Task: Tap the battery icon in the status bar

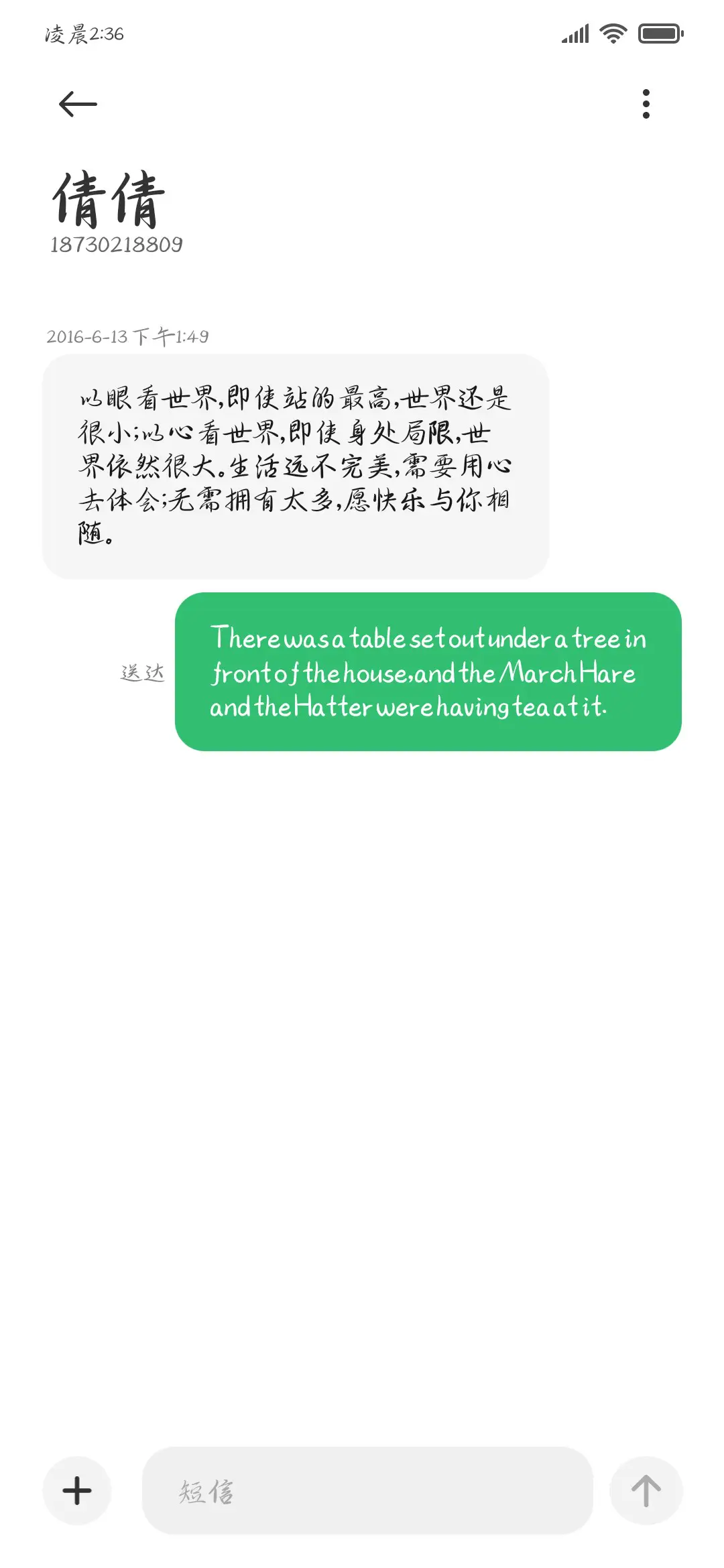Action: pyautogui.click(x=660, y=32)
